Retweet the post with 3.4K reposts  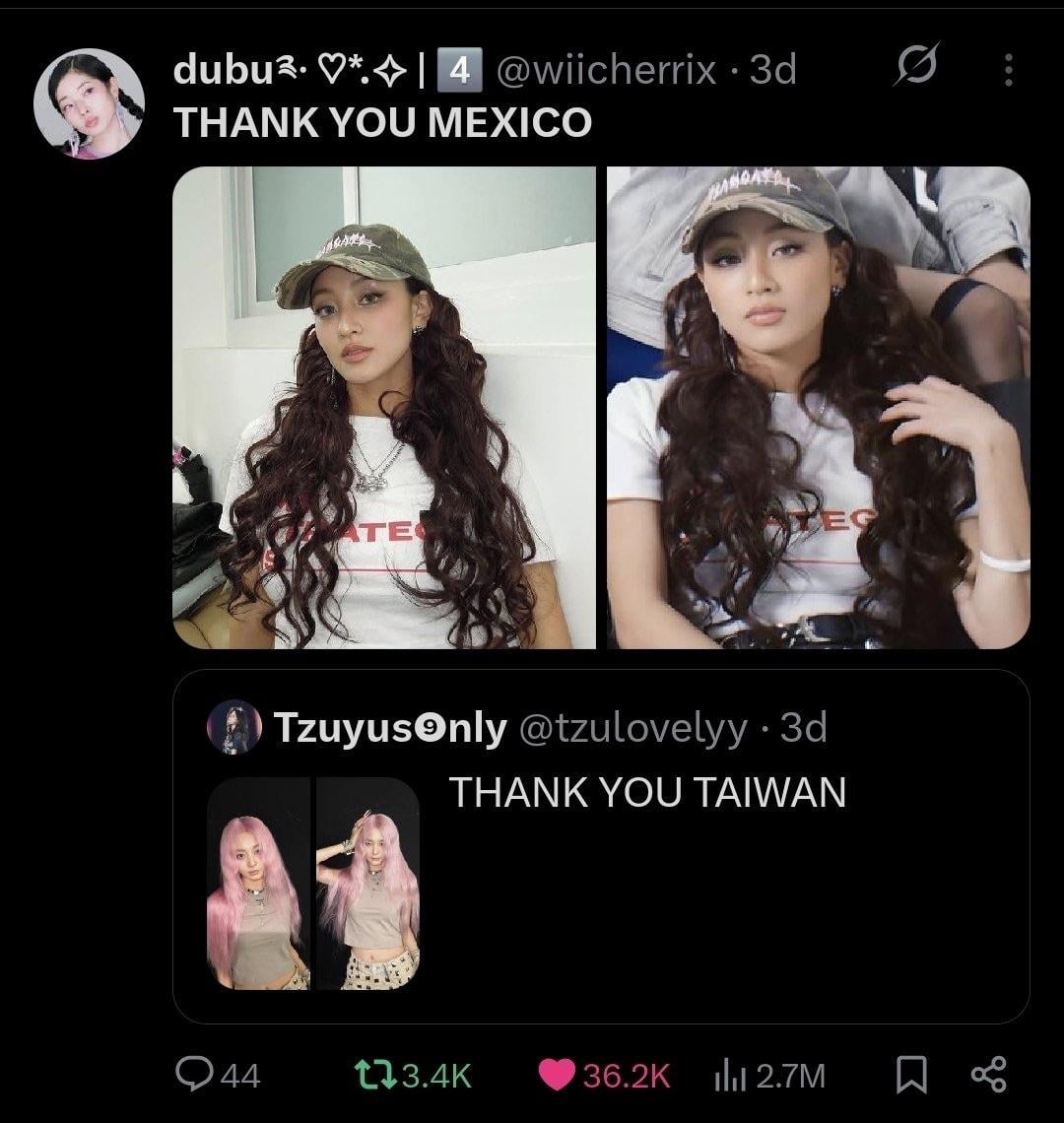pyautogui.click(x=414, y=1075)
